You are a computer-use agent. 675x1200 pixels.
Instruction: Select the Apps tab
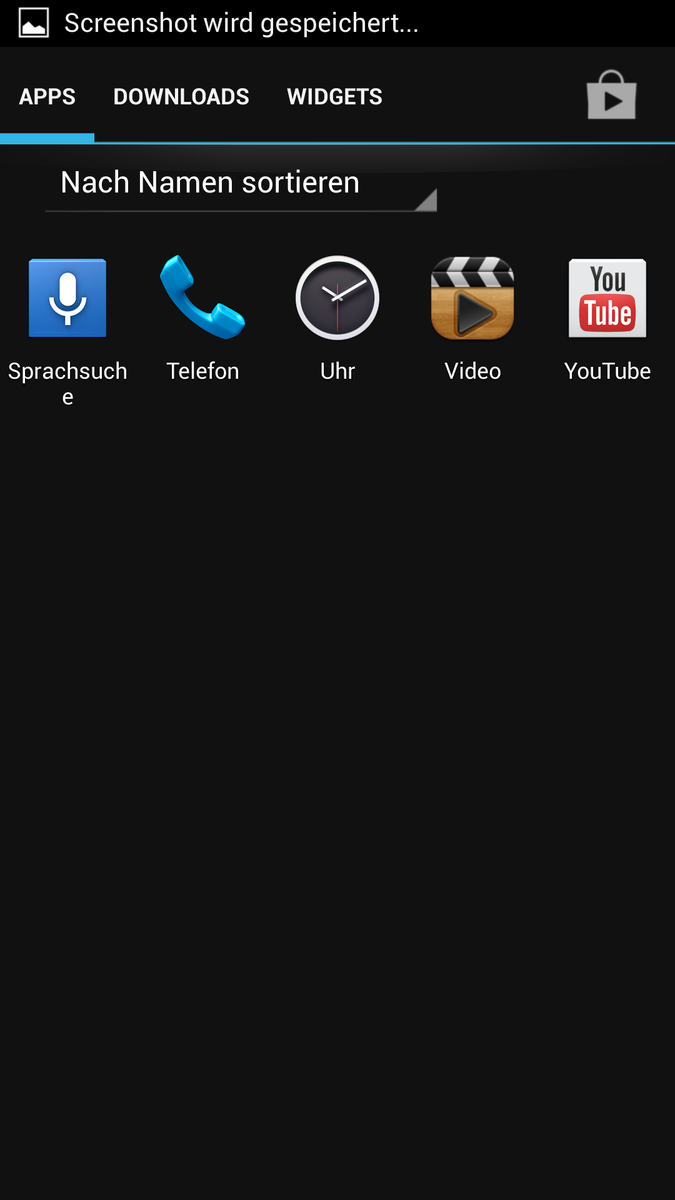point(47,97)
